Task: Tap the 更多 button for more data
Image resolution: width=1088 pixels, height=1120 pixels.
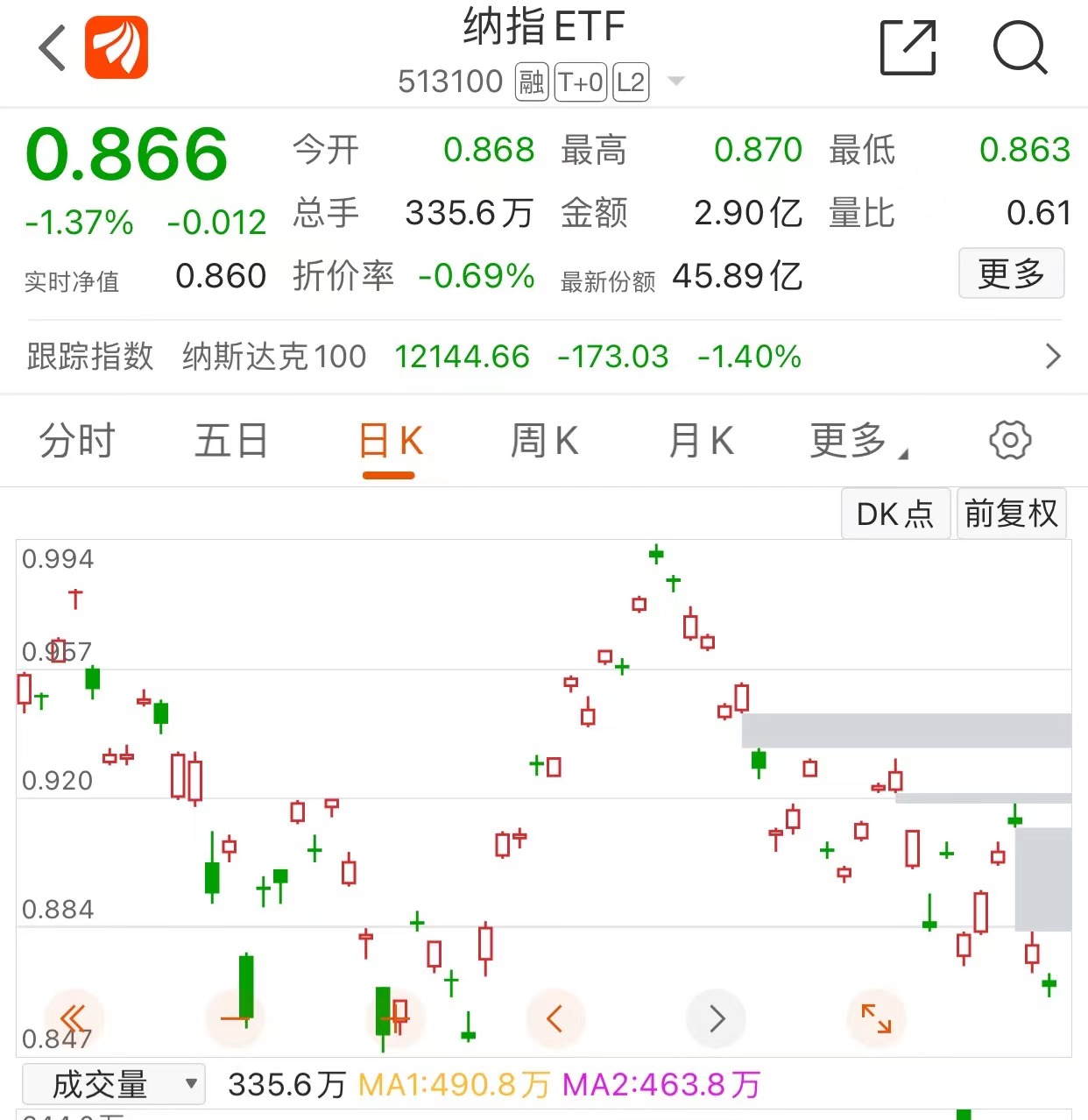Action: click(x=1011, y=274)
